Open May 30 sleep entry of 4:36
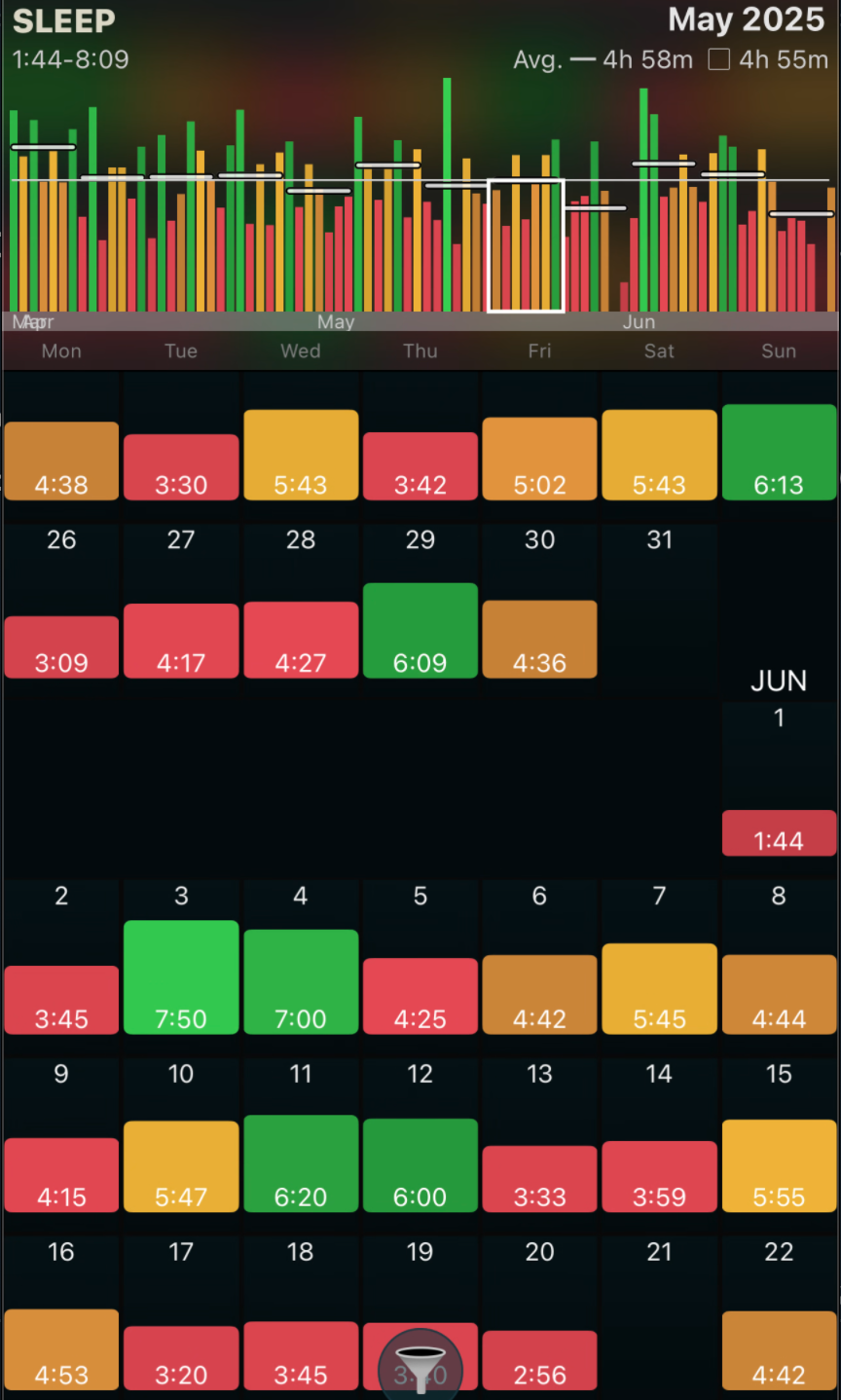Viewport: 841px width, 1400px height. tap(539, 640)
